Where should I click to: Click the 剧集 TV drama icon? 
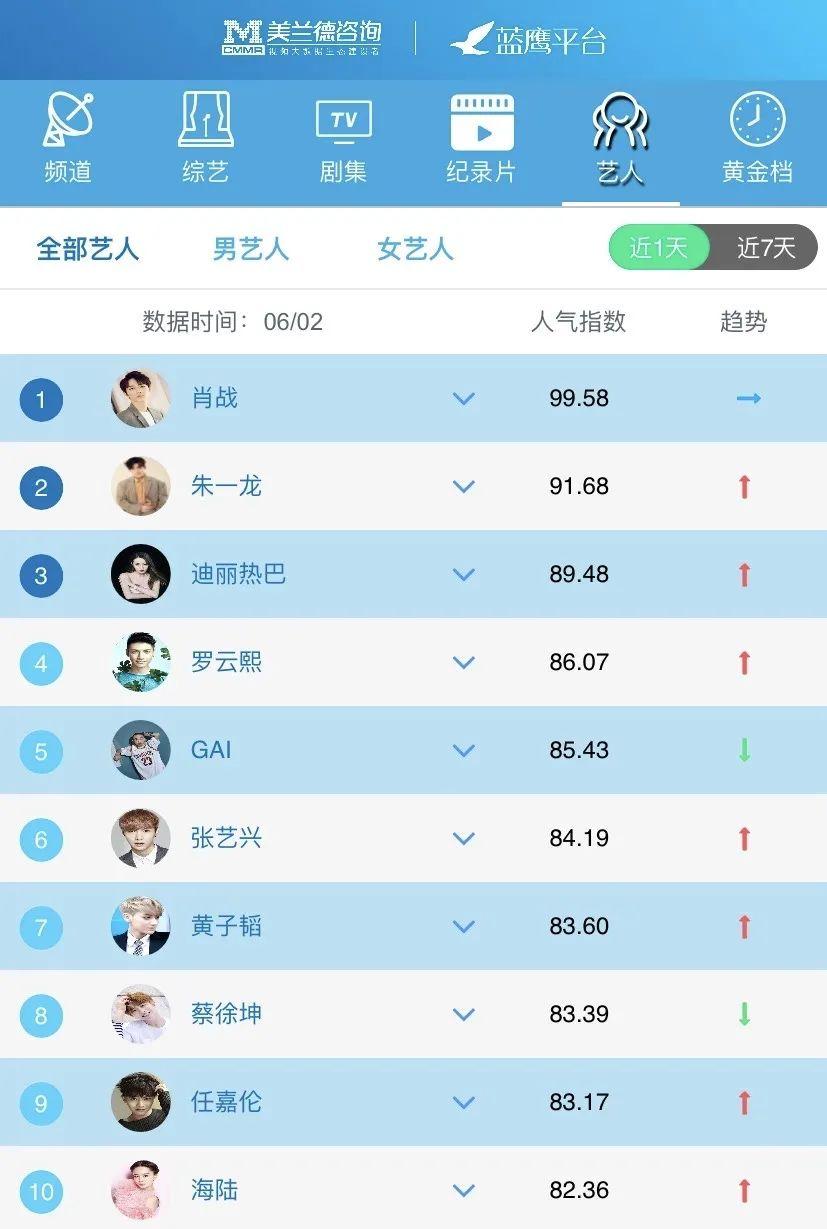pos(342,135)
